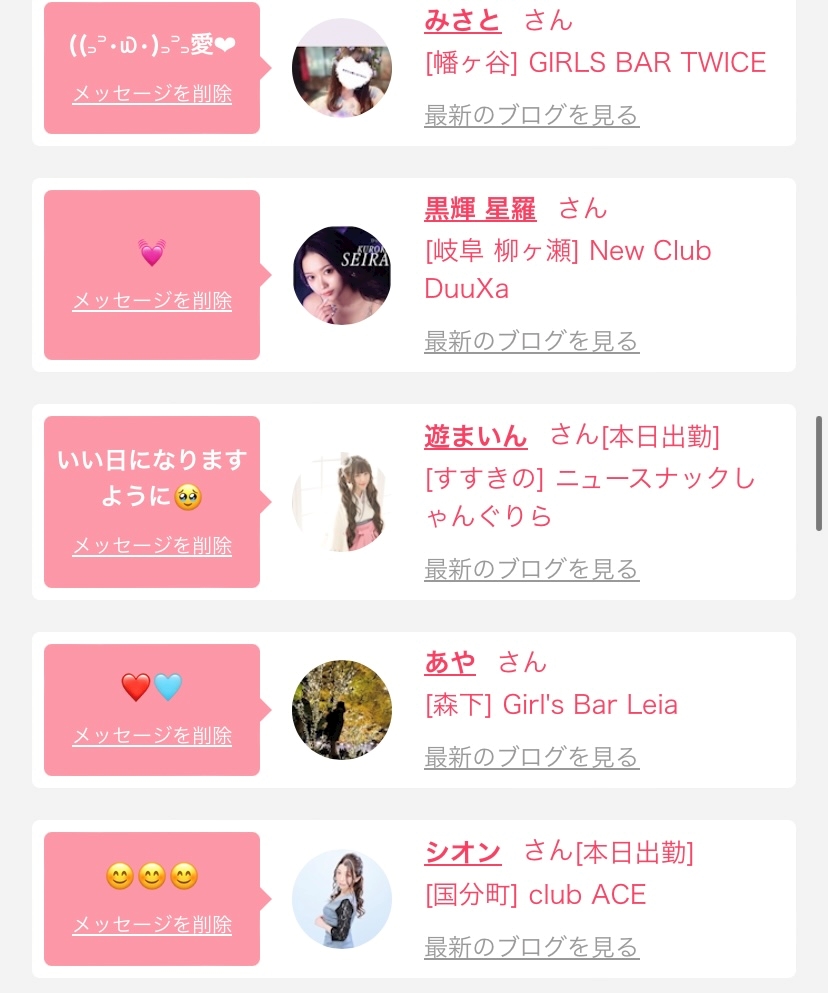The height and width of the screenshot is (993, 828).
Task: View シオン's latest blog
Action: tap(531, 946)
